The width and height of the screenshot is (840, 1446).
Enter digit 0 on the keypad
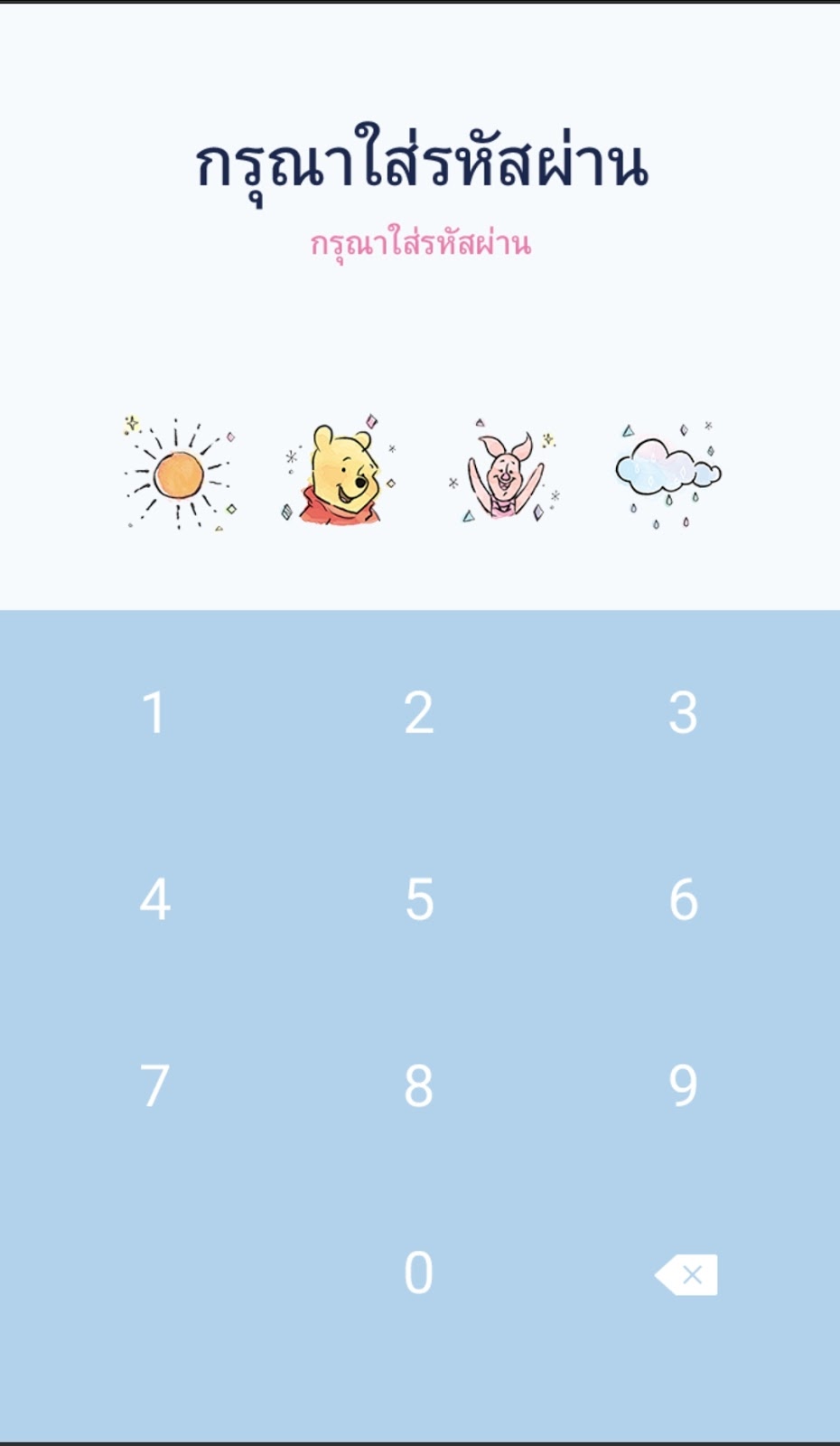tap(419, 1272)
